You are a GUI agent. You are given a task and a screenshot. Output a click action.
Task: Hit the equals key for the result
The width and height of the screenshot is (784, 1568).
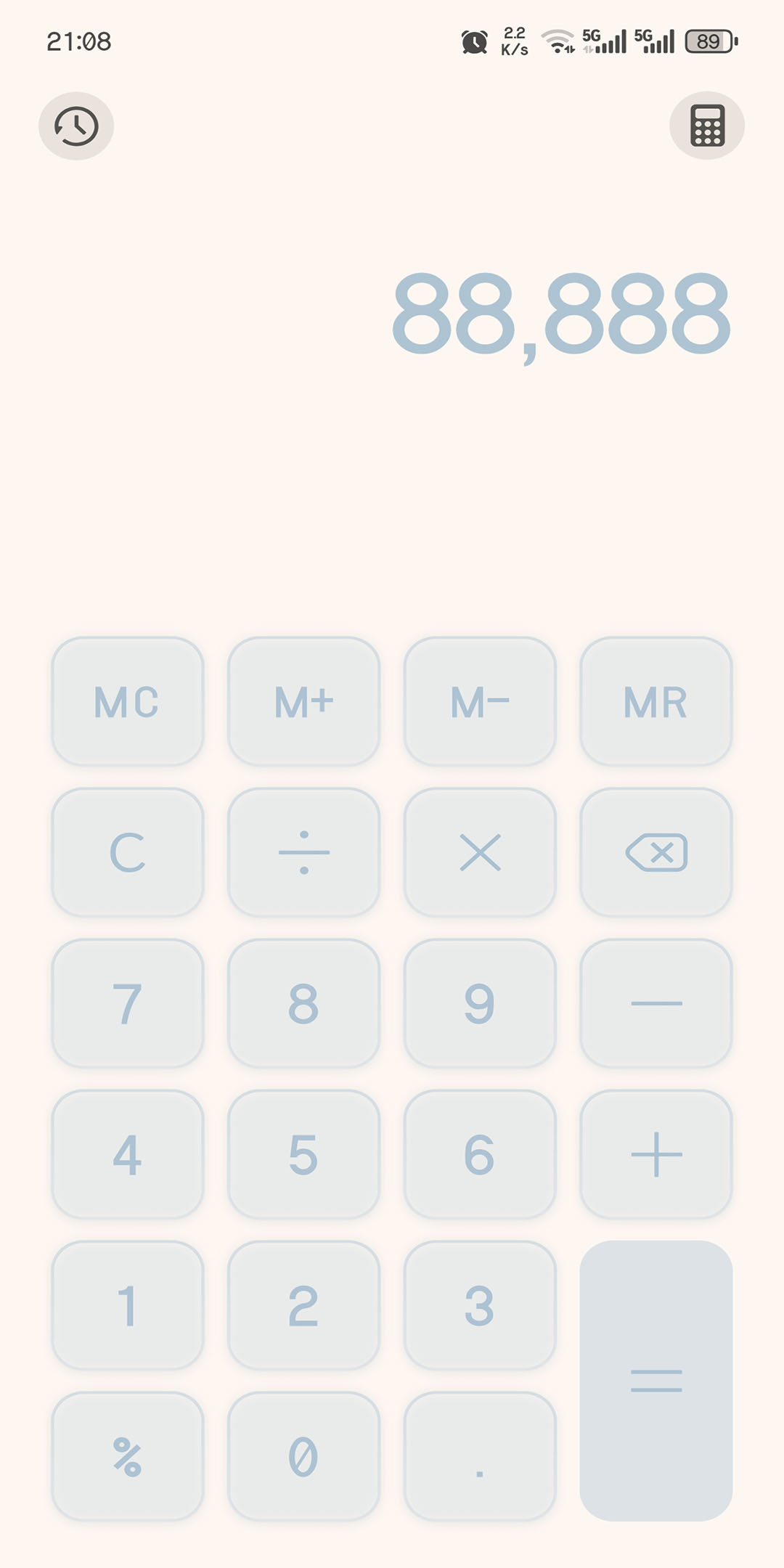click(656, 1381)
